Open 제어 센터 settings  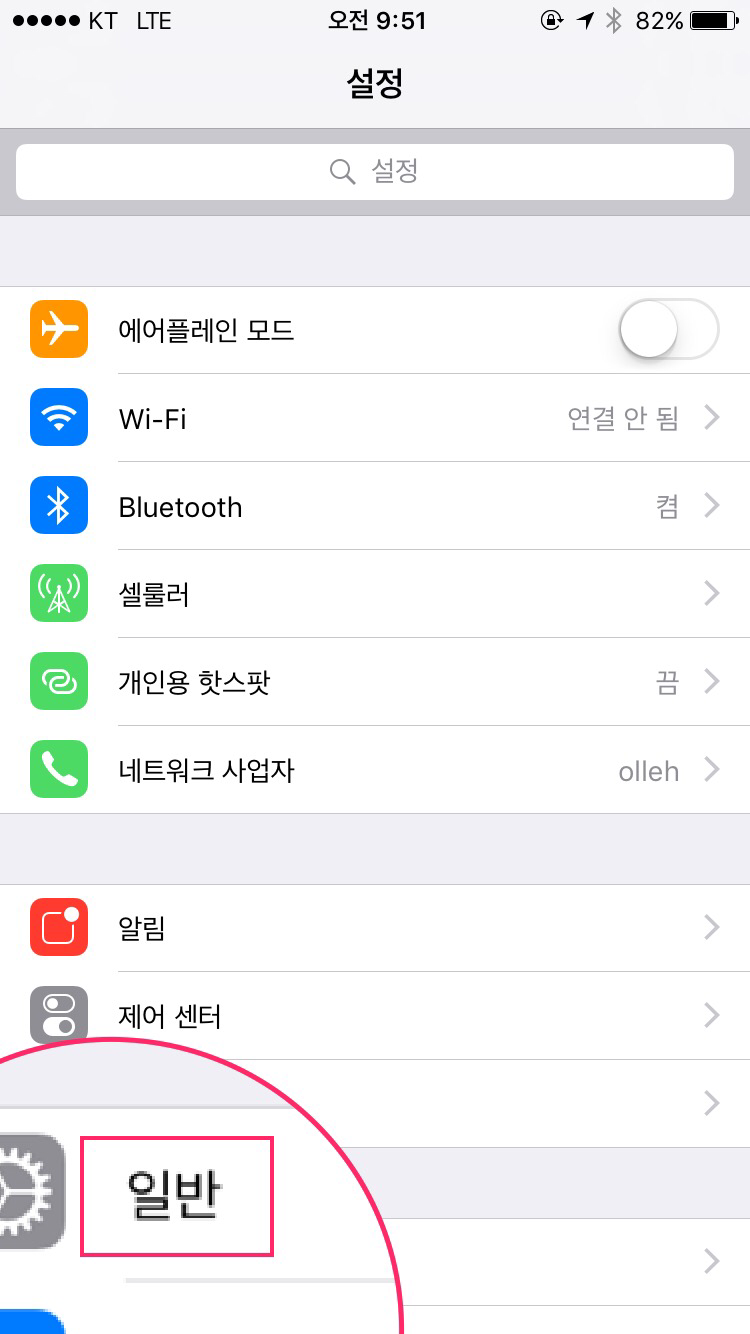point(375,1016)
